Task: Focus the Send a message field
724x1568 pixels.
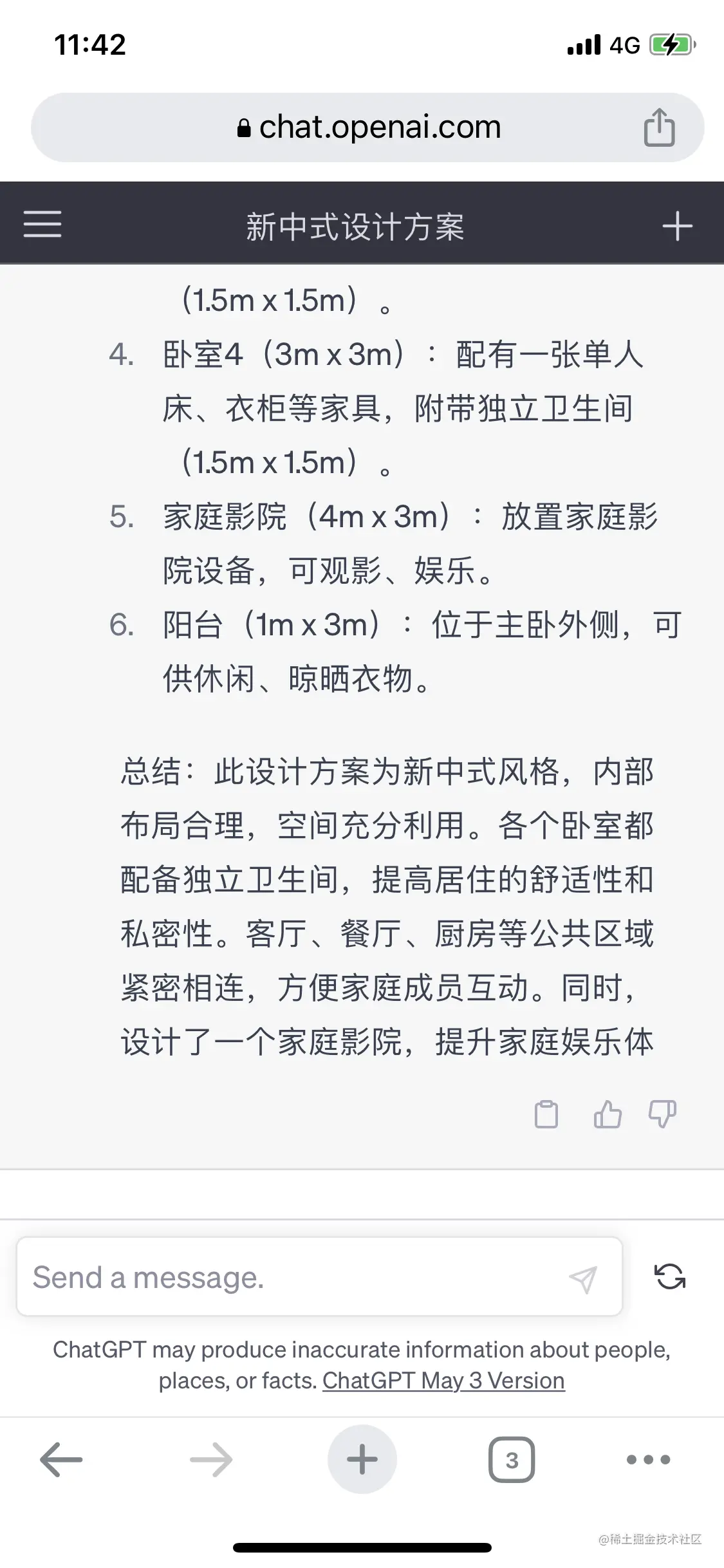Action: (x=290, y=1278)
